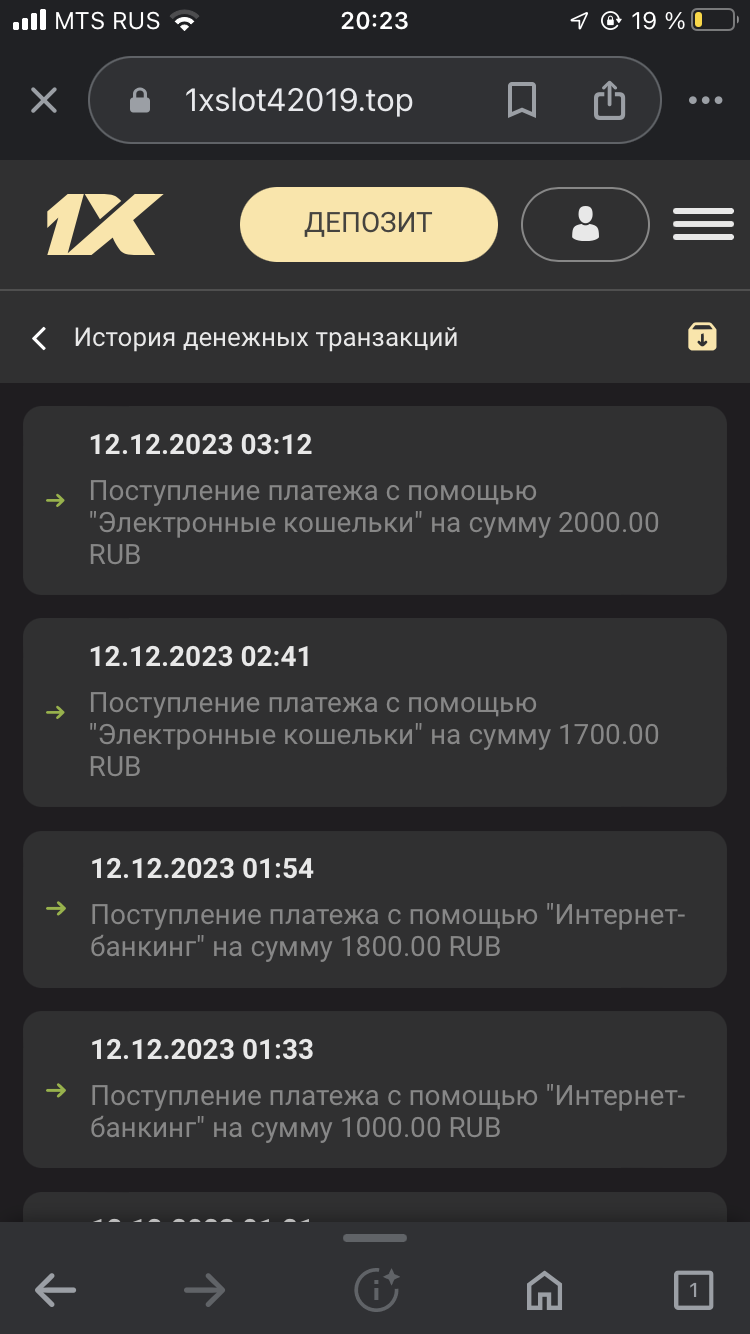Screen dimensions: 750x1334
Task: Go back from История денежных транзакций
Action: (x=40, y=338)
